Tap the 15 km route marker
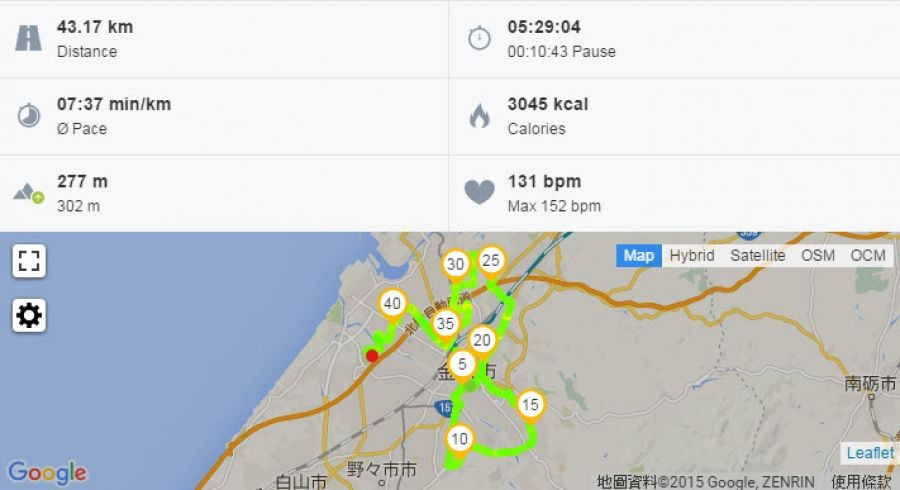The height and width of the screenshot is (490, 900). coord(530,404)
